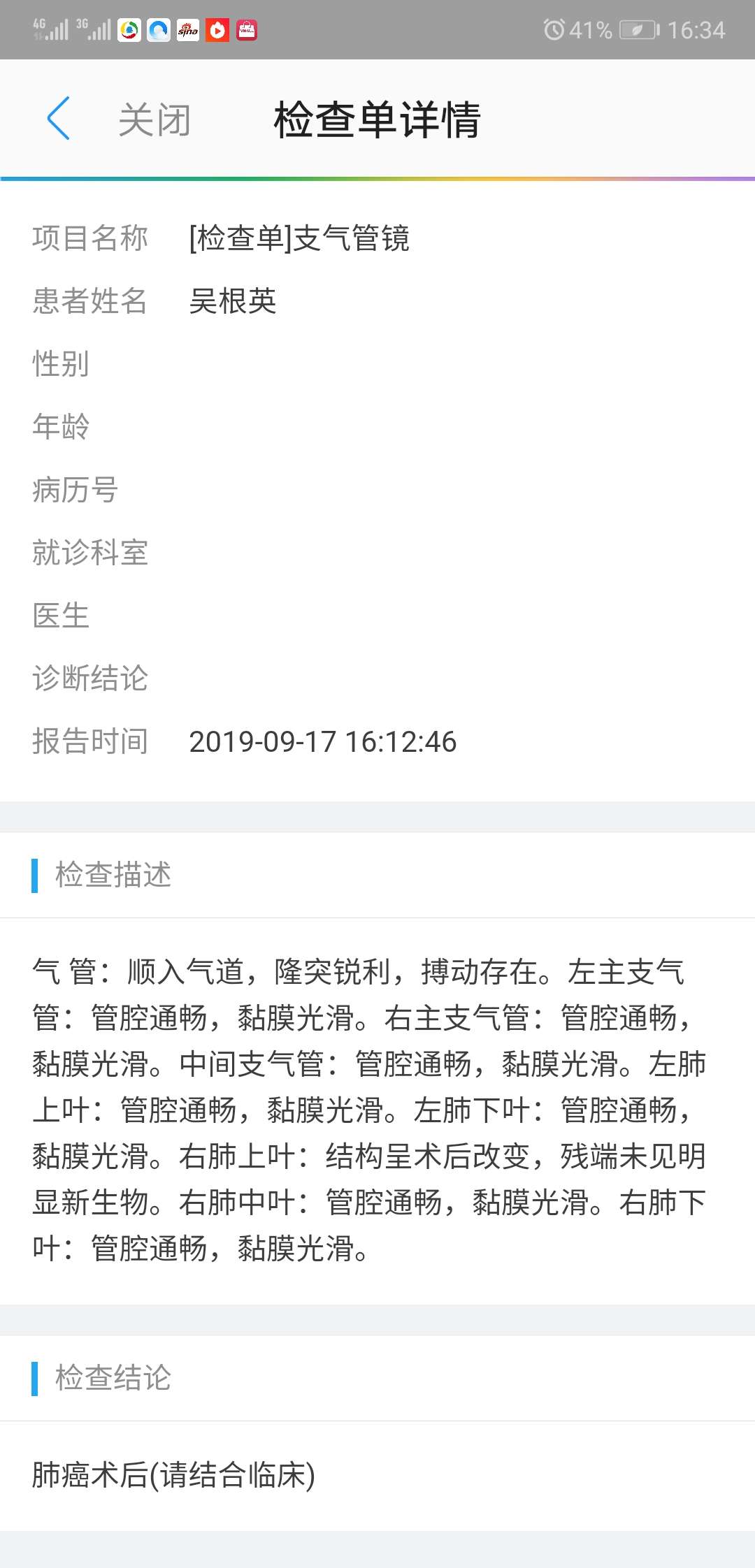The width and height of the screenshot is (755, 1568).
Task: Tap the back arrow navigation icon
Action: tap(59, 117)
